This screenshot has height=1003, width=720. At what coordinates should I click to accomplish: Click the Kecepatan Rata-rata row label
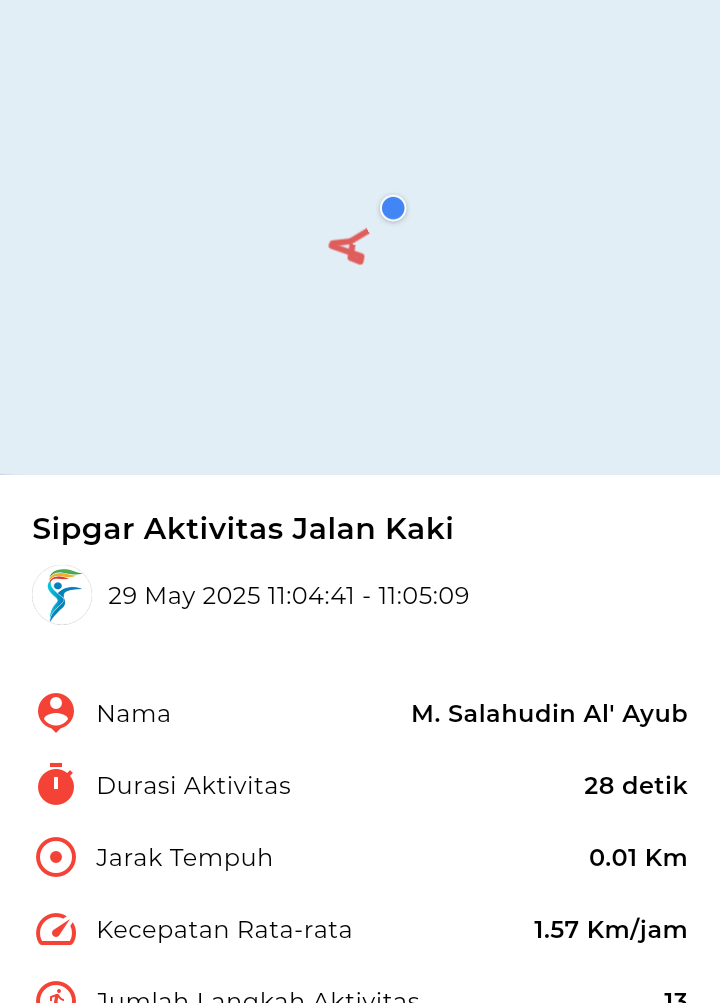(224, 929)
